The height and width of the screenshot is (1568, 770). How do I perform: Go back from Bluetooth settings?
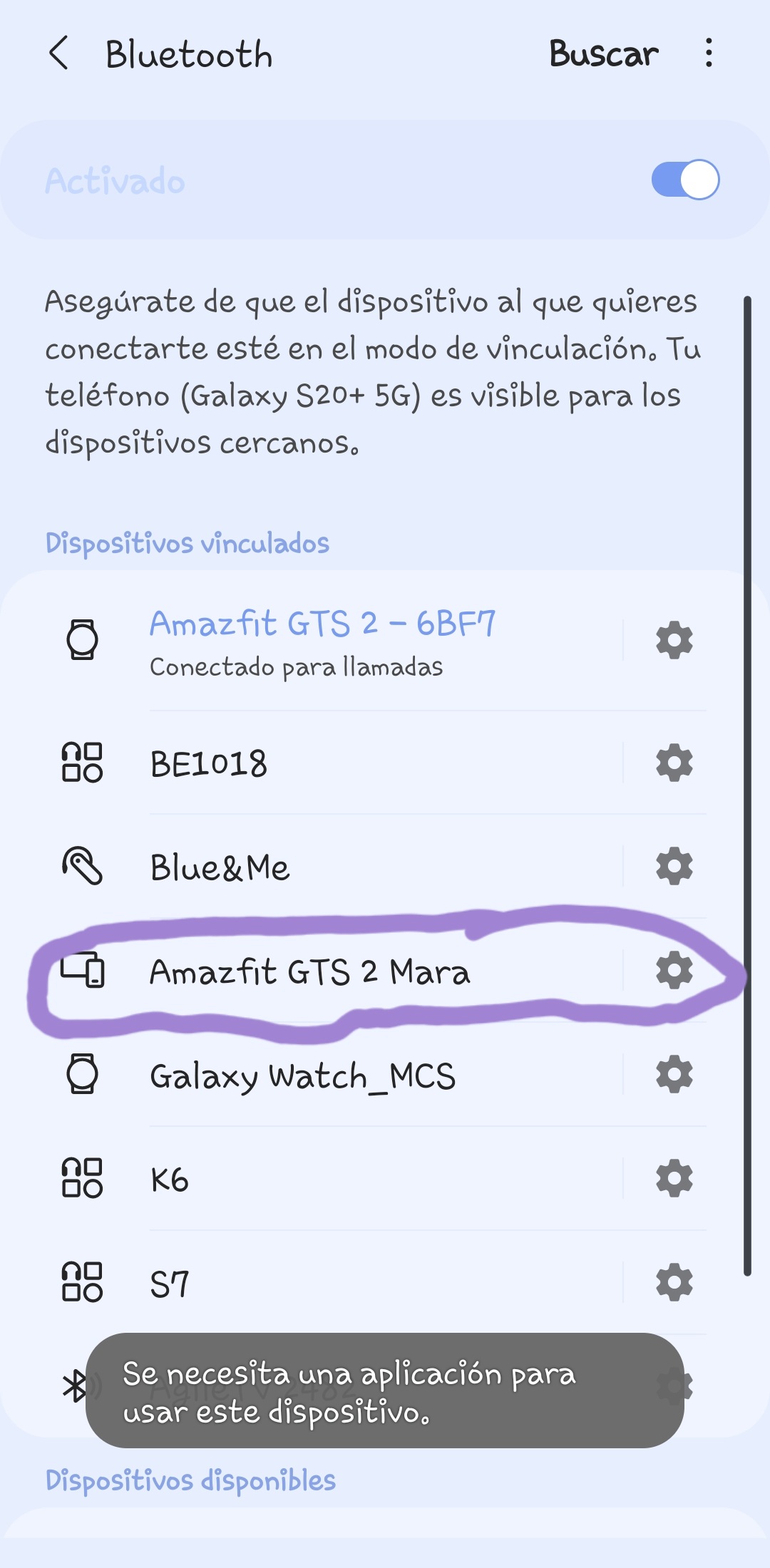[59, 53]
